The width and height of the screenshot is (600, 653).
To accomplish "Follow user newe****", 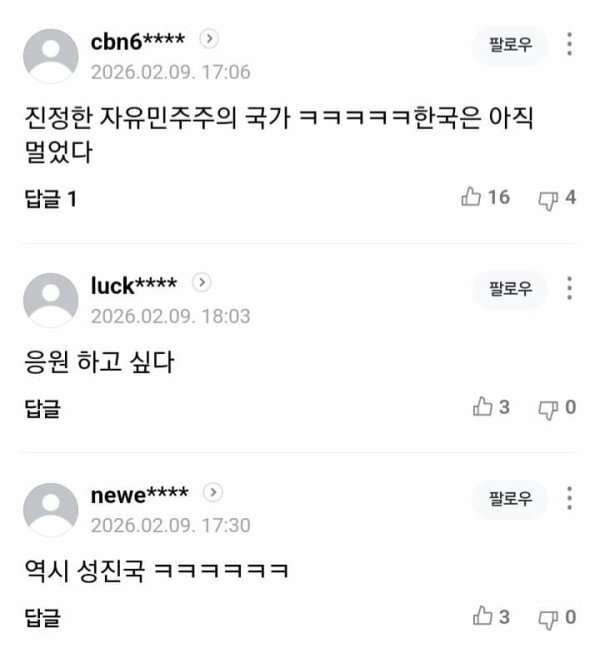I will [x=510, y=498].
